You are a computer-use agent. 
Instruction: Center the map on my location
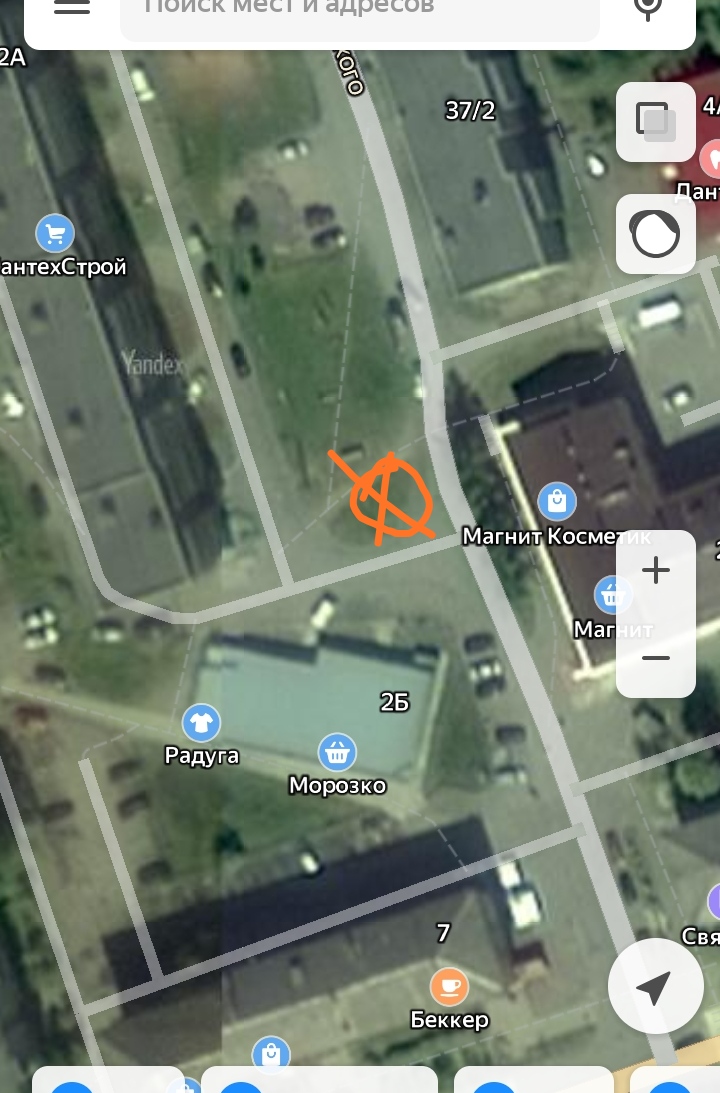coord(655,986)
